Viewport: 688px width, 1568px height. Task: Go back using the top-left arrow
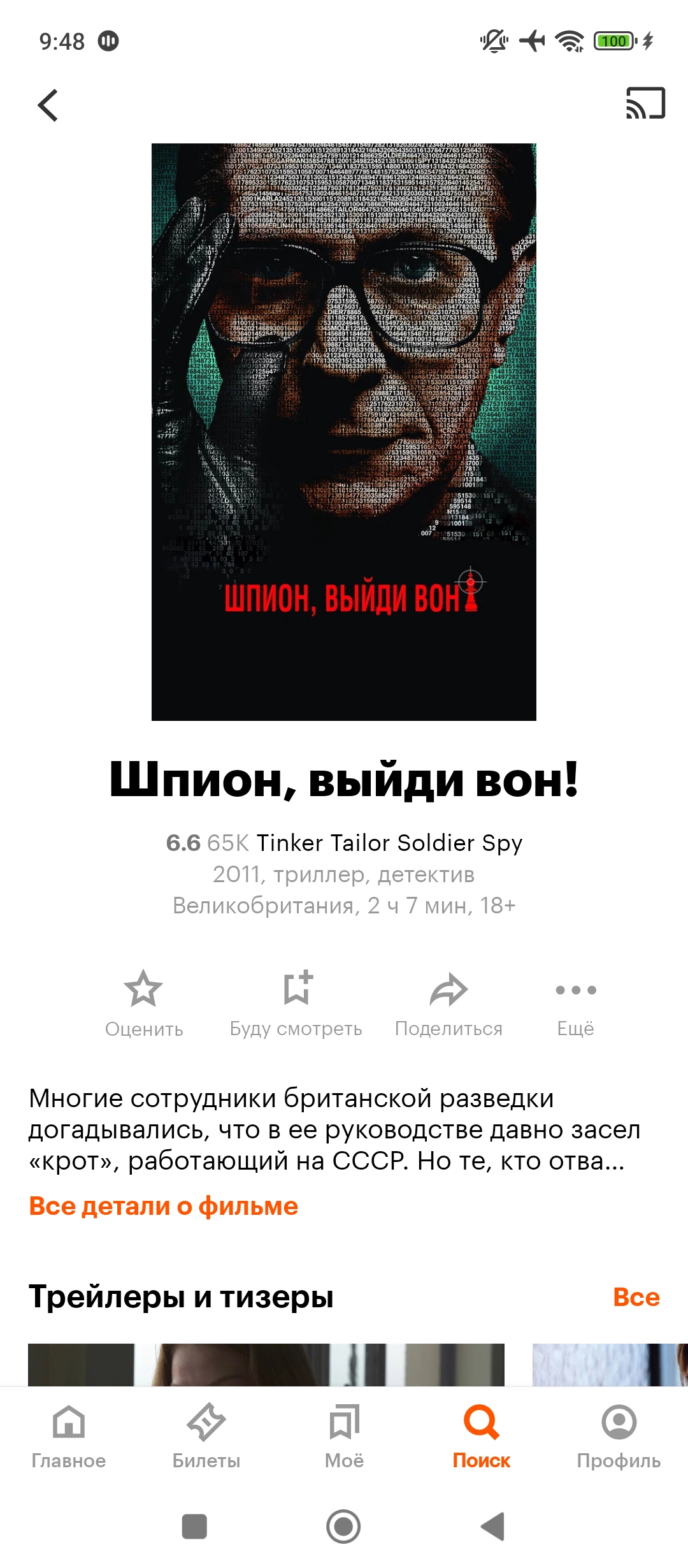tap(48, 105)
